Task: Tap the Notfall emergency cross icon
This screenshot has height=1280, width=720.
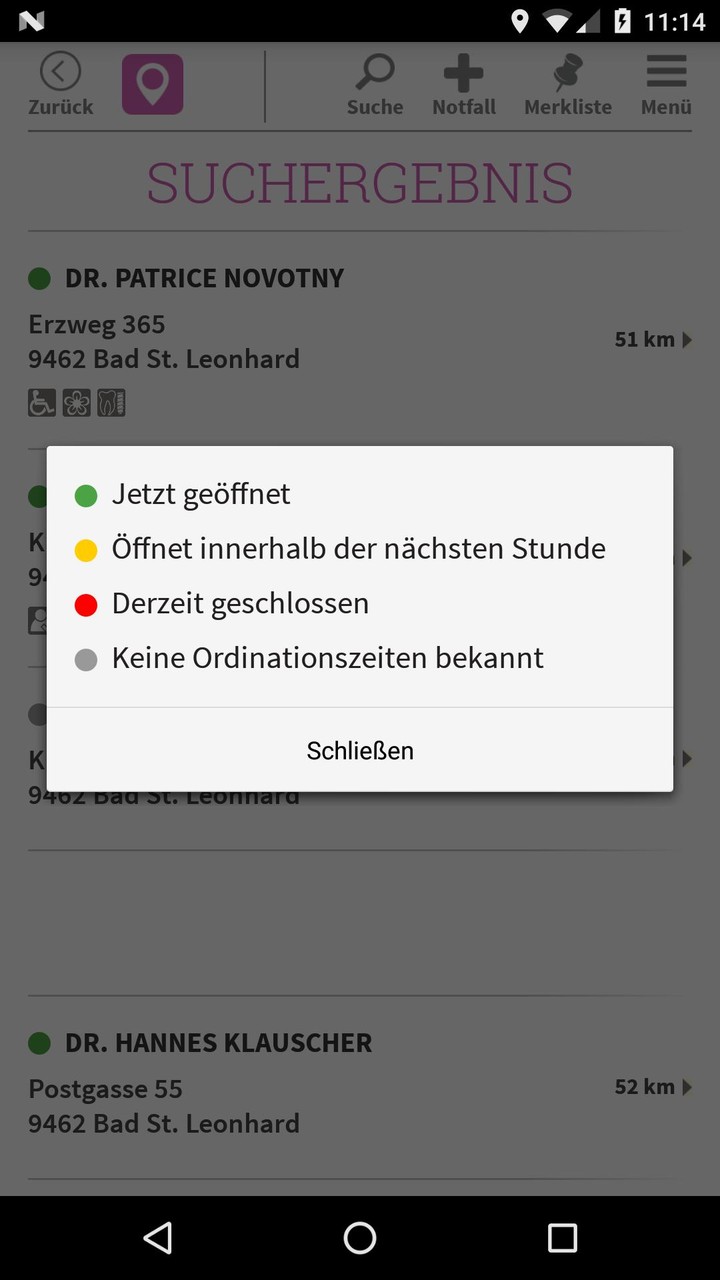Action: tap(463, 72)
